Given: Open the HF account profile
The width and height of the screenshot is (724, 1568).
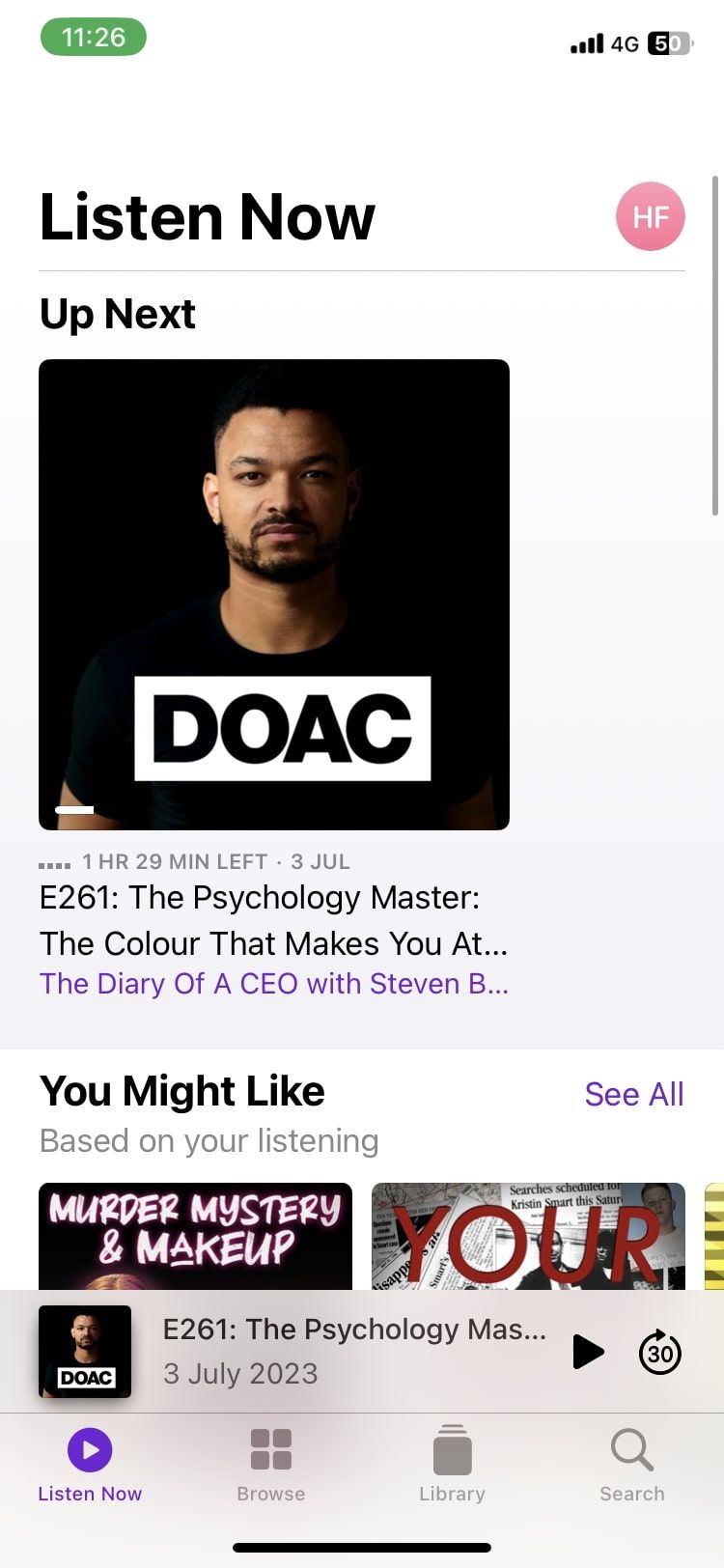Looking at the screenshot, I should [x=650, y=216].
